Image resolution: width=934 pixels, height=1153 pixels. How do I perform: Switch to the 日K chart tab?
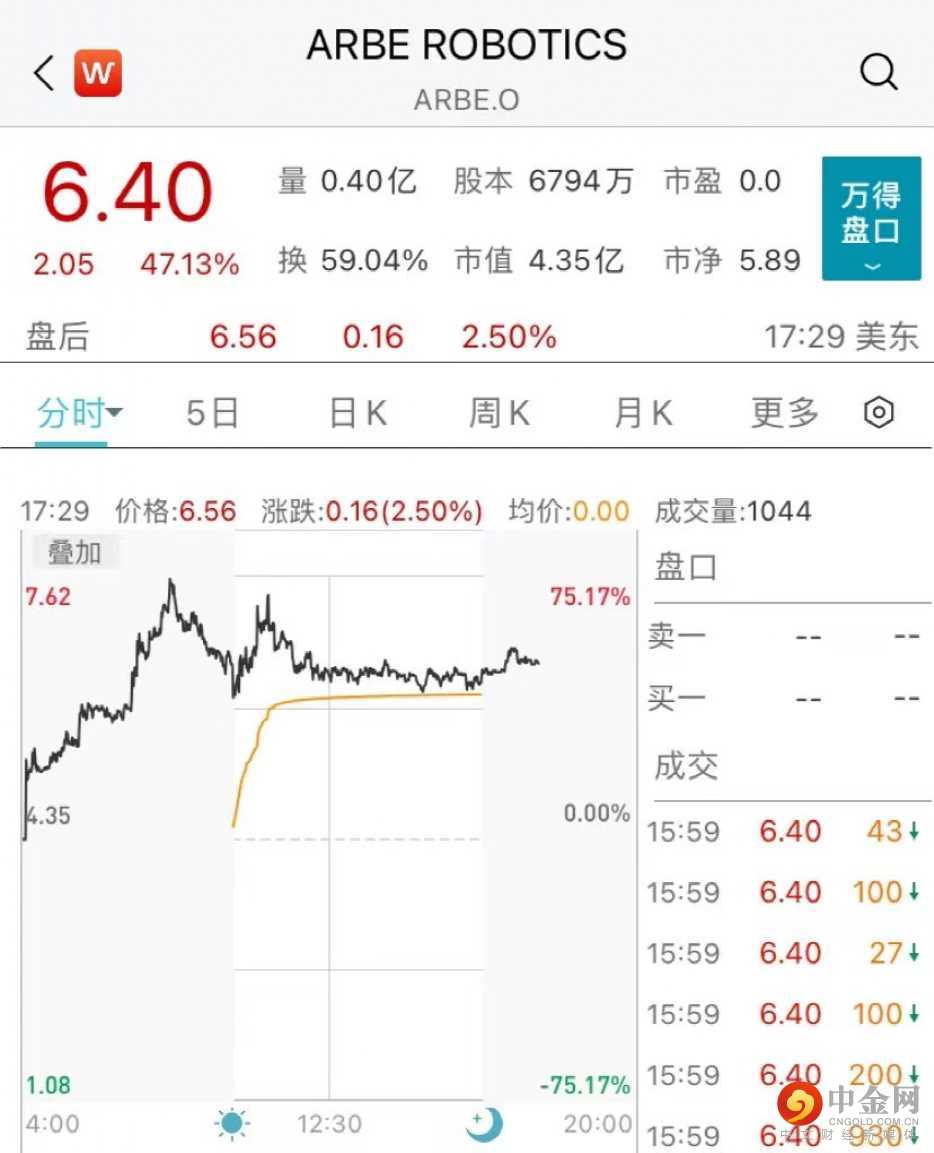[x=357, y=413]
